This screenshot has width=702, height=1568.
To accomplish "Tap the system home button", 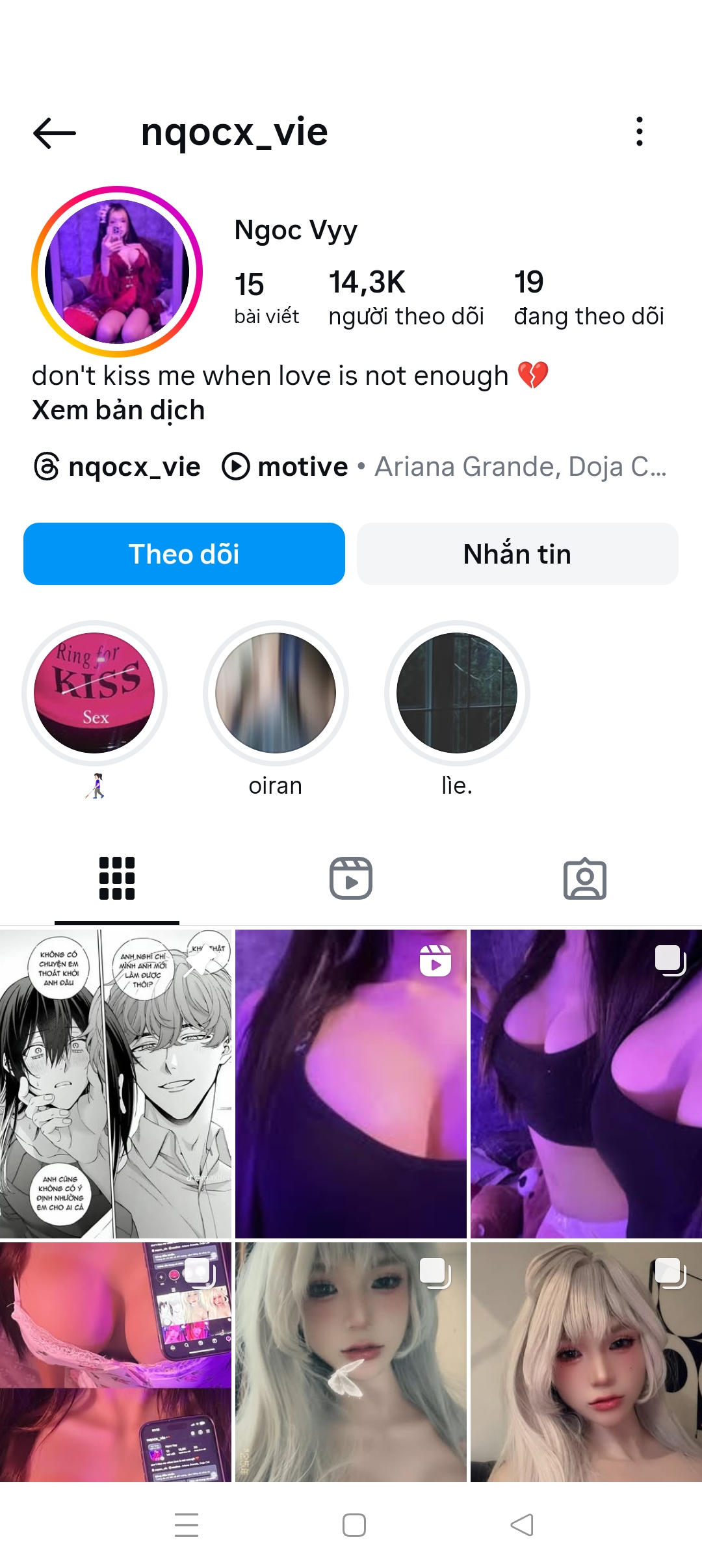I will [354, 1525].
